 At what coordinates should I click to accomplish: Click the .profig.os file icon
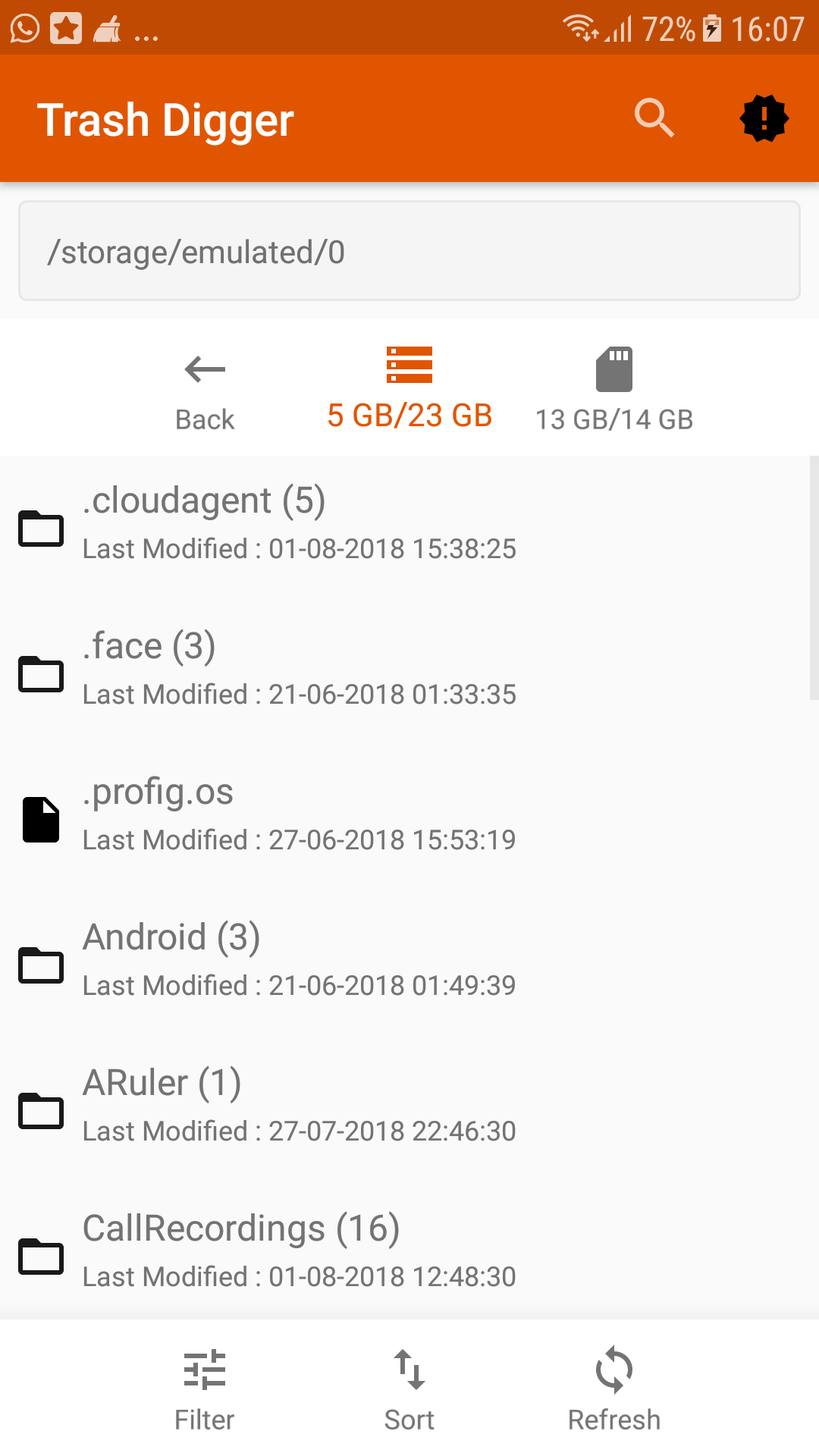41,819
